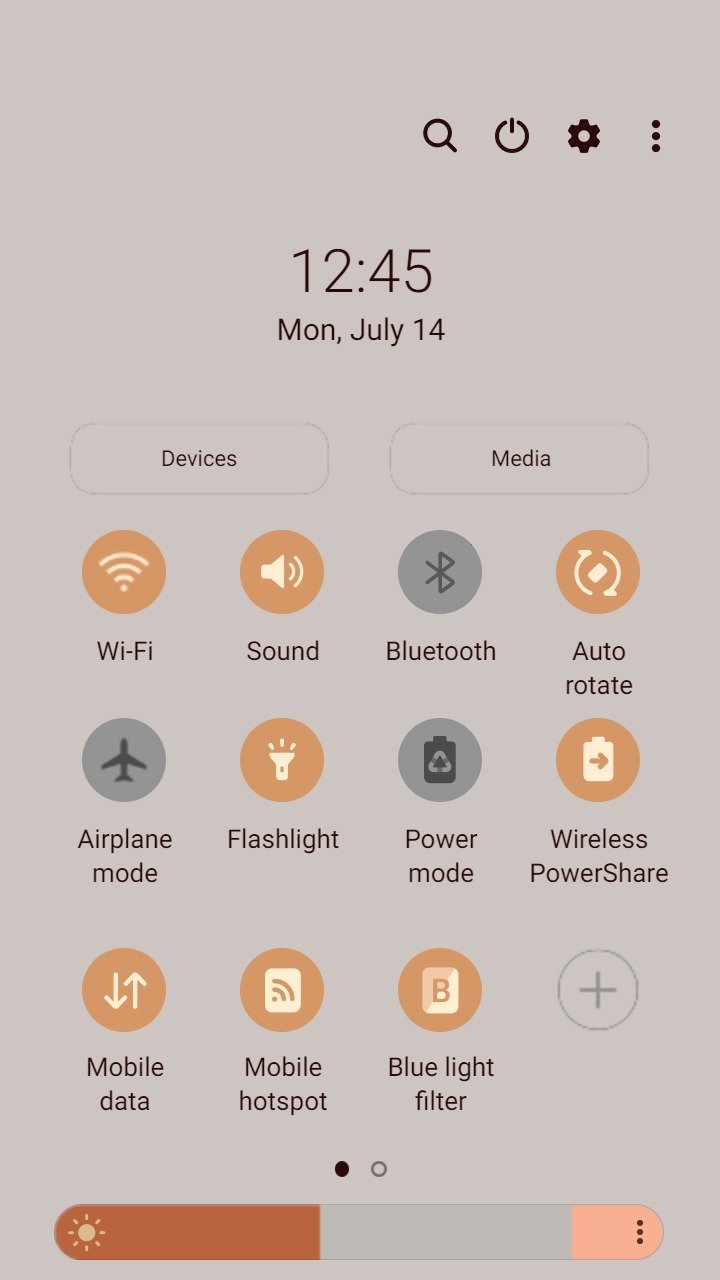Open quick settings search
This screenshot has height=1280, width=720.
pyautogui.click(x=439, y=135)
